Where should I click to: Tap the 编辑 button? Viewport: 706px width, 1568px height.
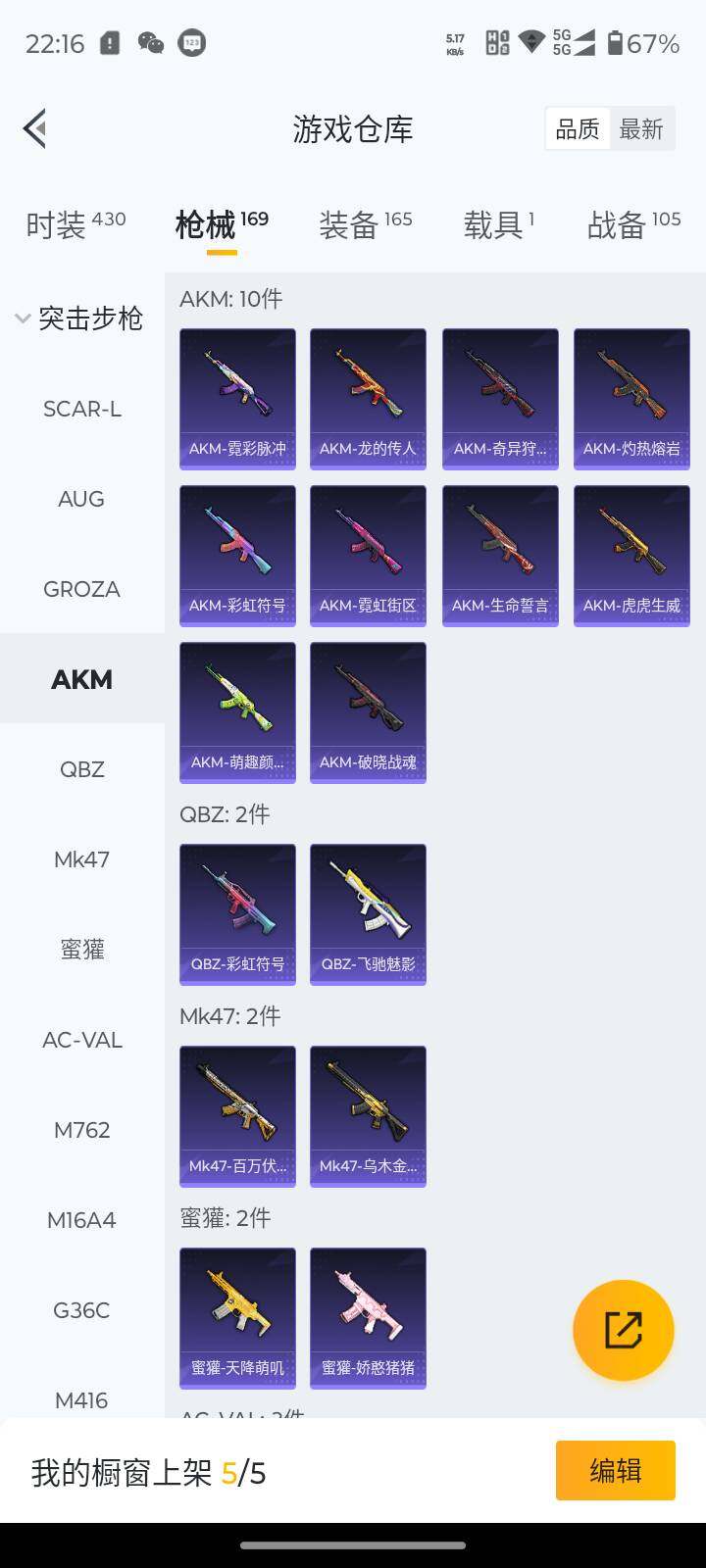[x=615, y=1470]
